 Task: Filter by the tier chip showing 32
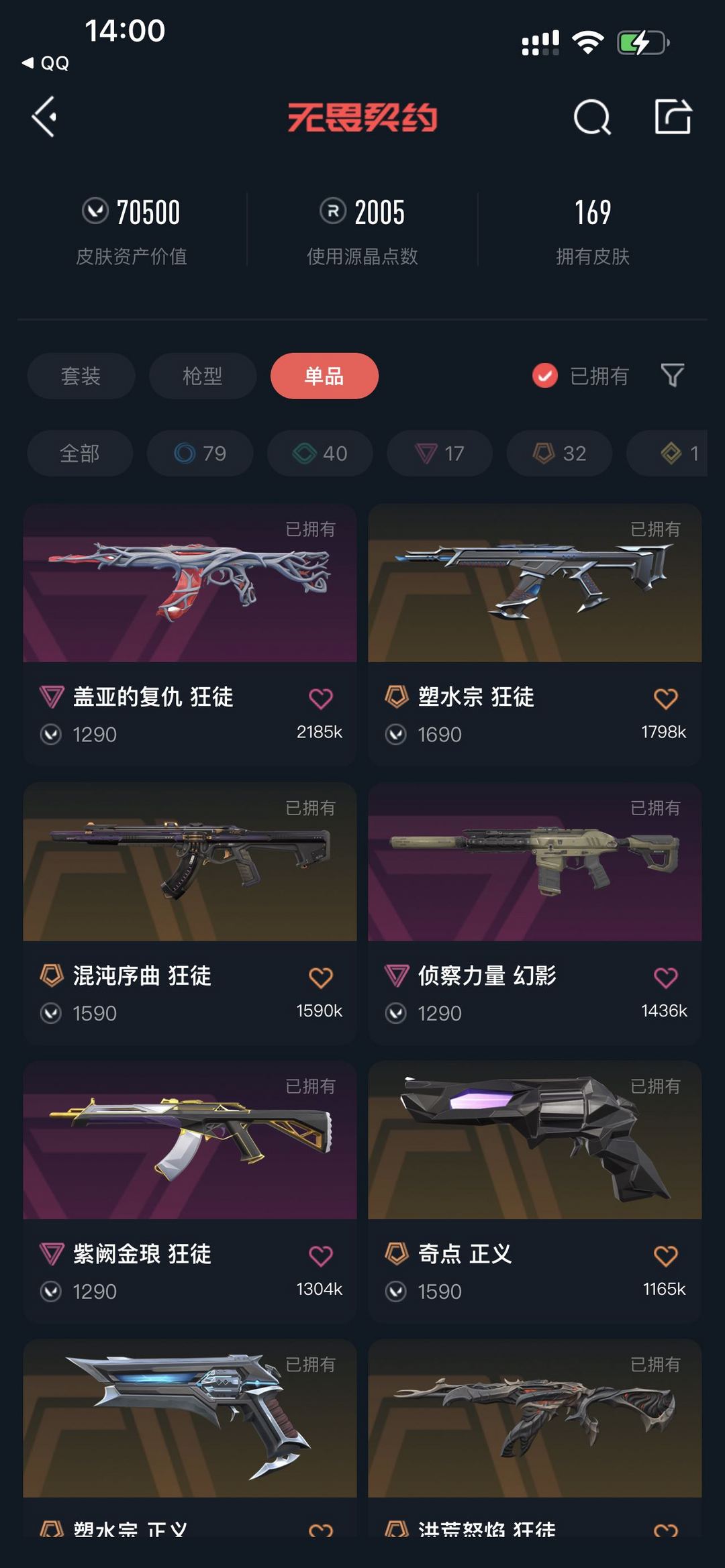click(x=560, y=454)
